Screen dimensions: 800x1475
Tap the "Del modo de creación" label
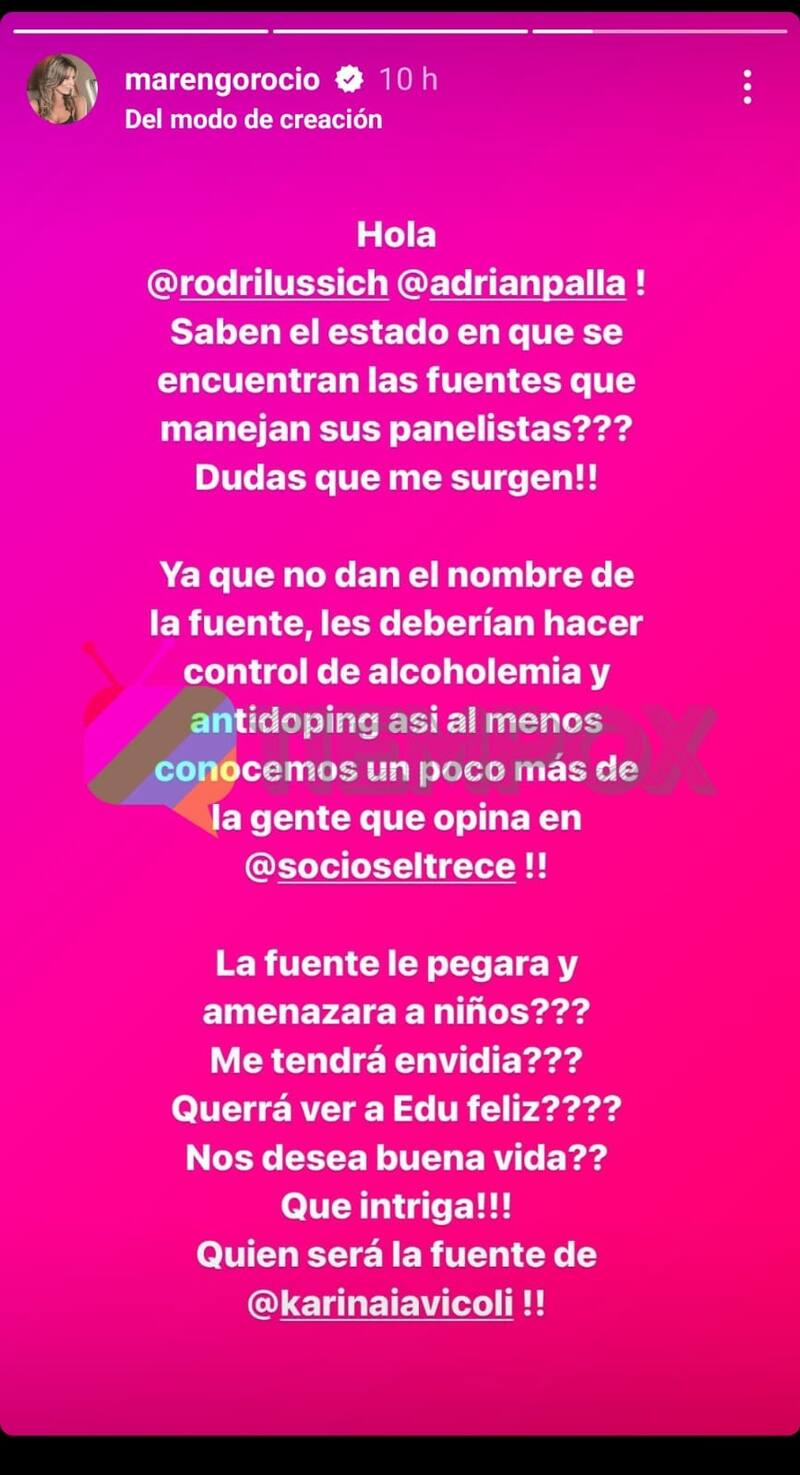[253, 119]
